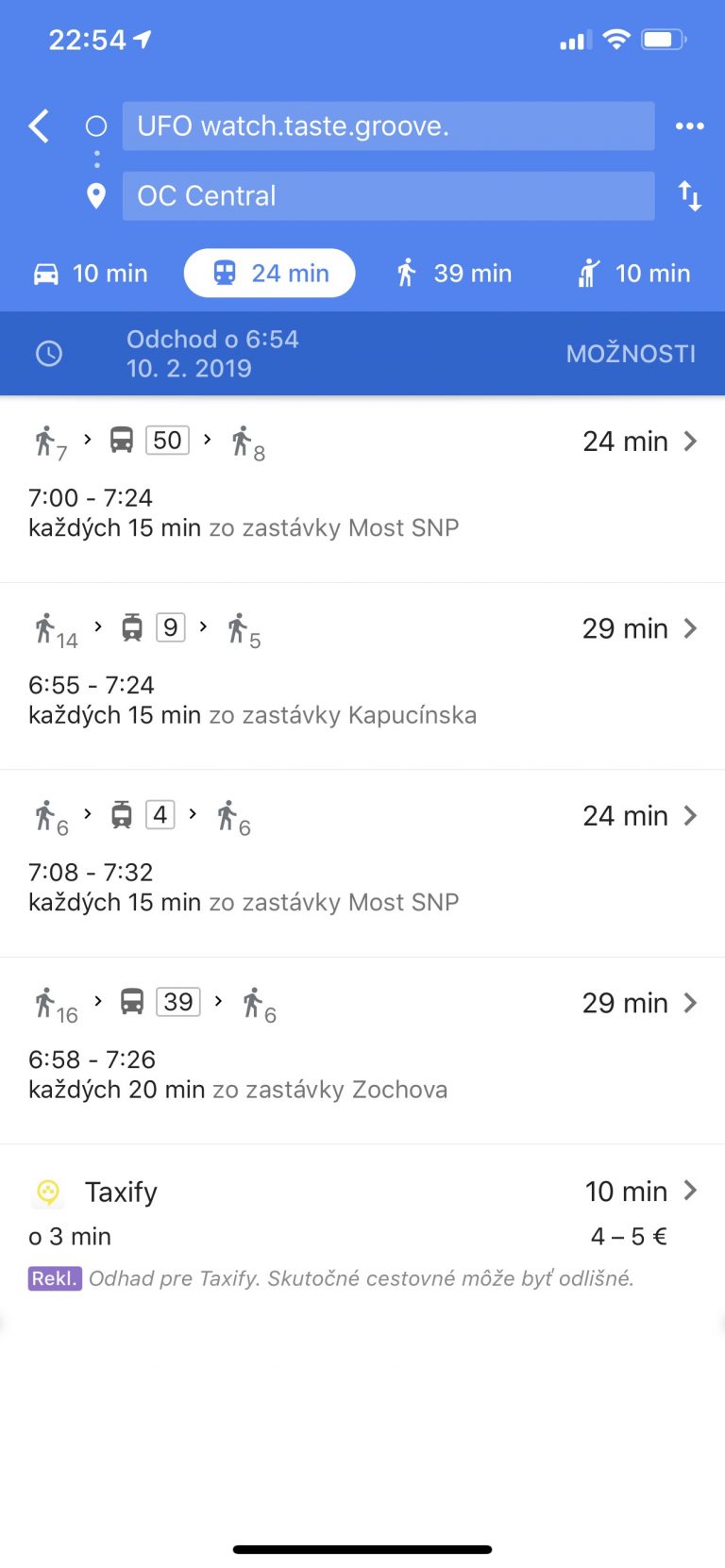The height and width of the screenshot is (1568, 725).
Task: Open MOŽNOSTI route options
Action: [631, 354]
